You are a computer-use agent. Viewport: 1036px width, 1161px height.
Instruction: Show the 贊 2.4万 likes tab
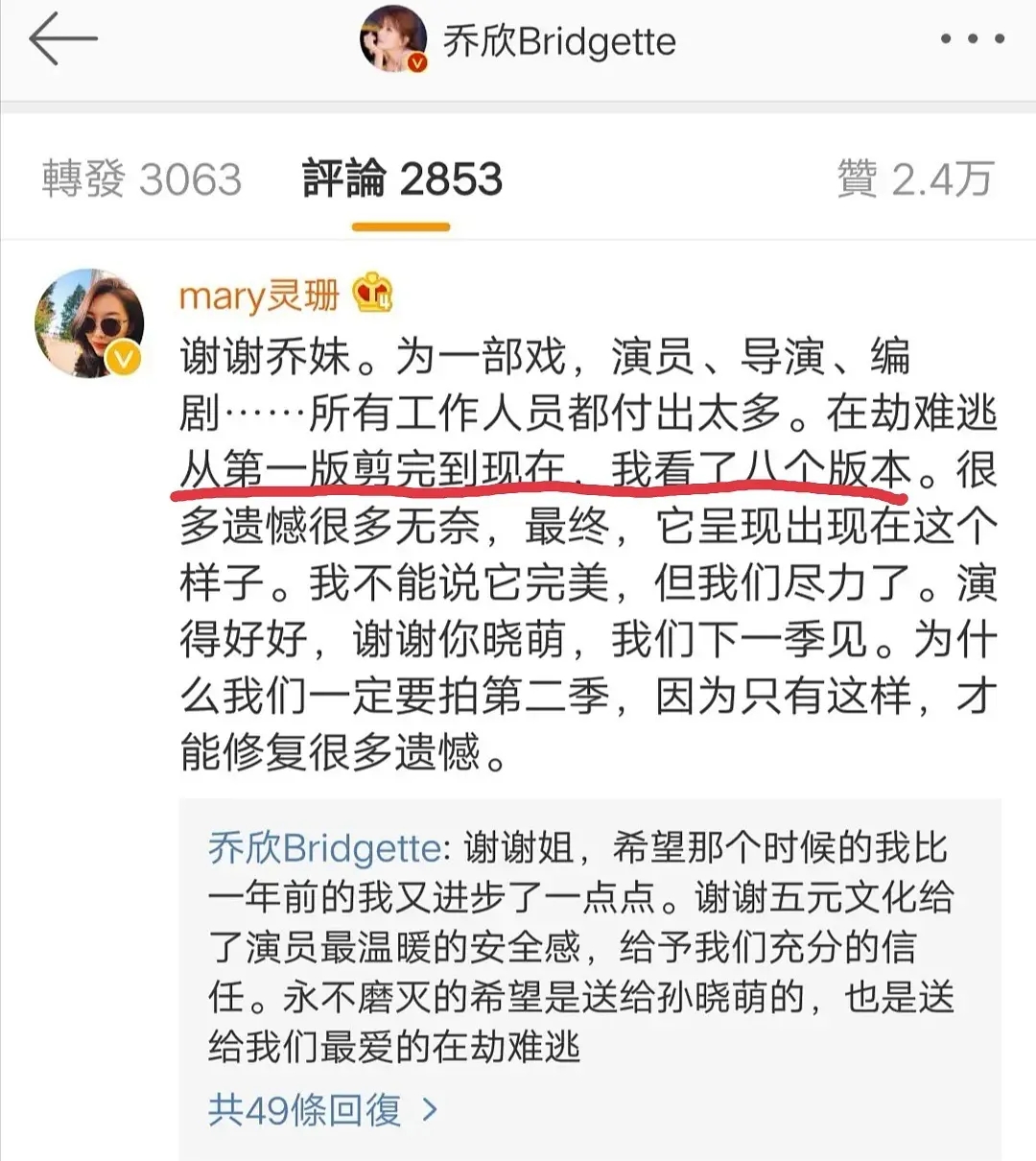(x=914, y=179)
